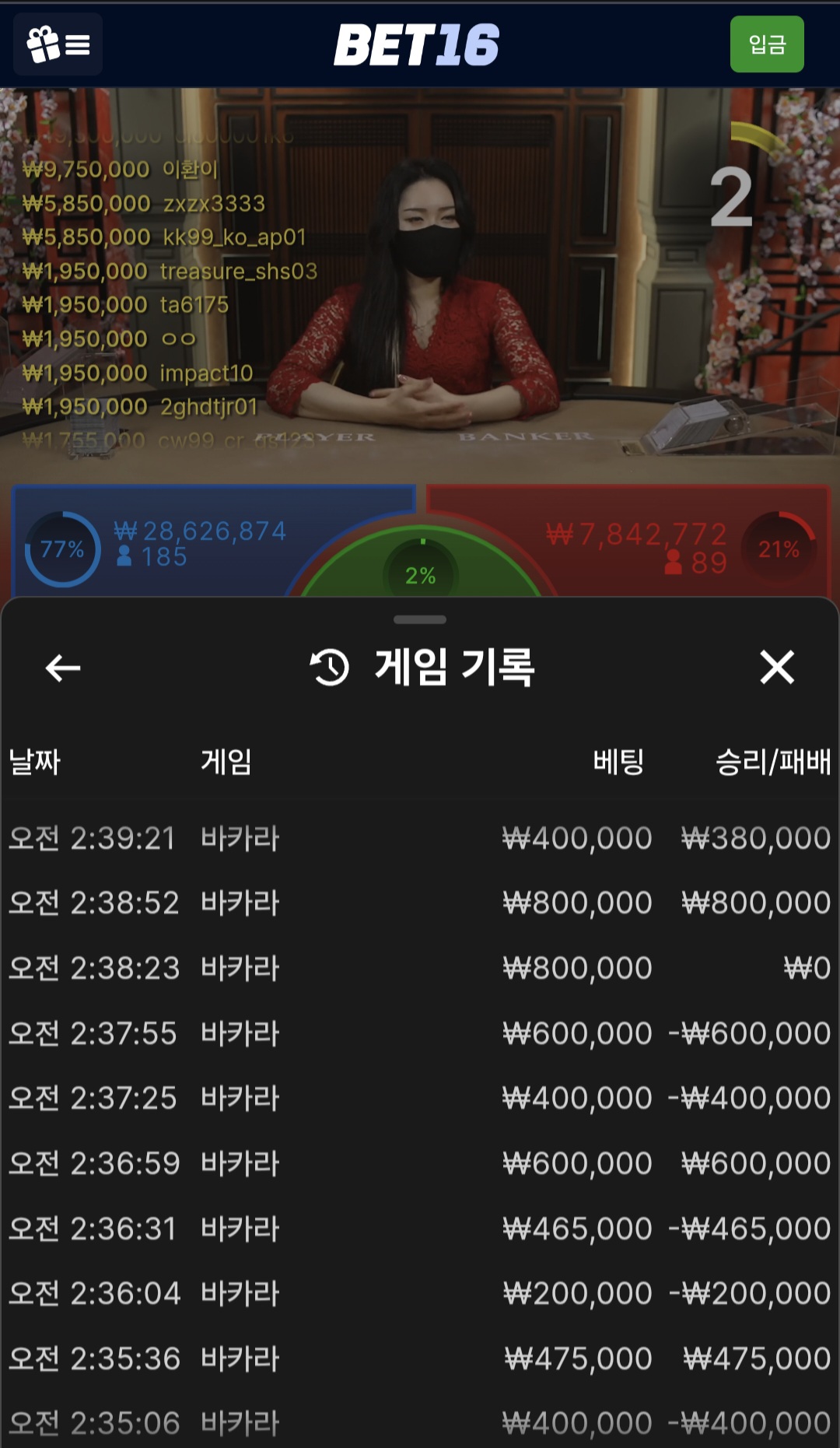The height and width of the screenshot is (1448, 840).
Task: Open the 오전 2:36:59 바카라 record
Action: tap(420, 1163)
